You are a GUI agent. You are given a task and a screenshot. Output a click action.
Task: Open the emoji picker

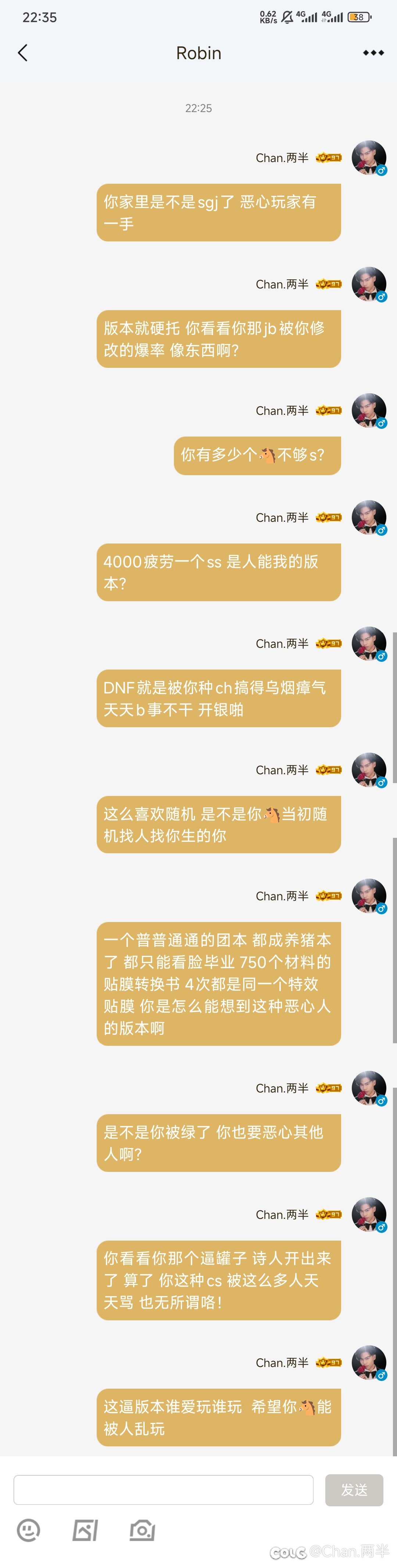click(29, 1530)
